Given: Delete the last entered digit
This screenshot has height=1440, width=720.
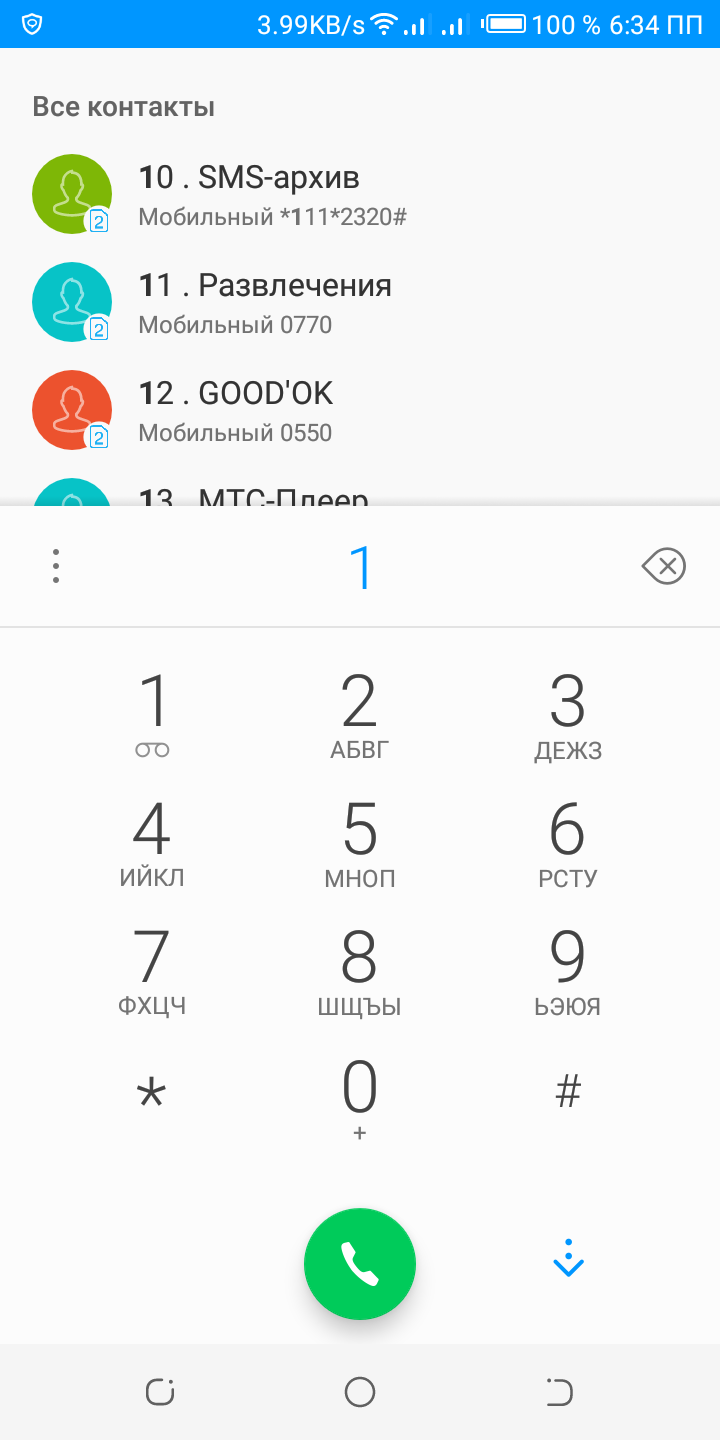Looking at the screenshot, I should tap(663, 567).
